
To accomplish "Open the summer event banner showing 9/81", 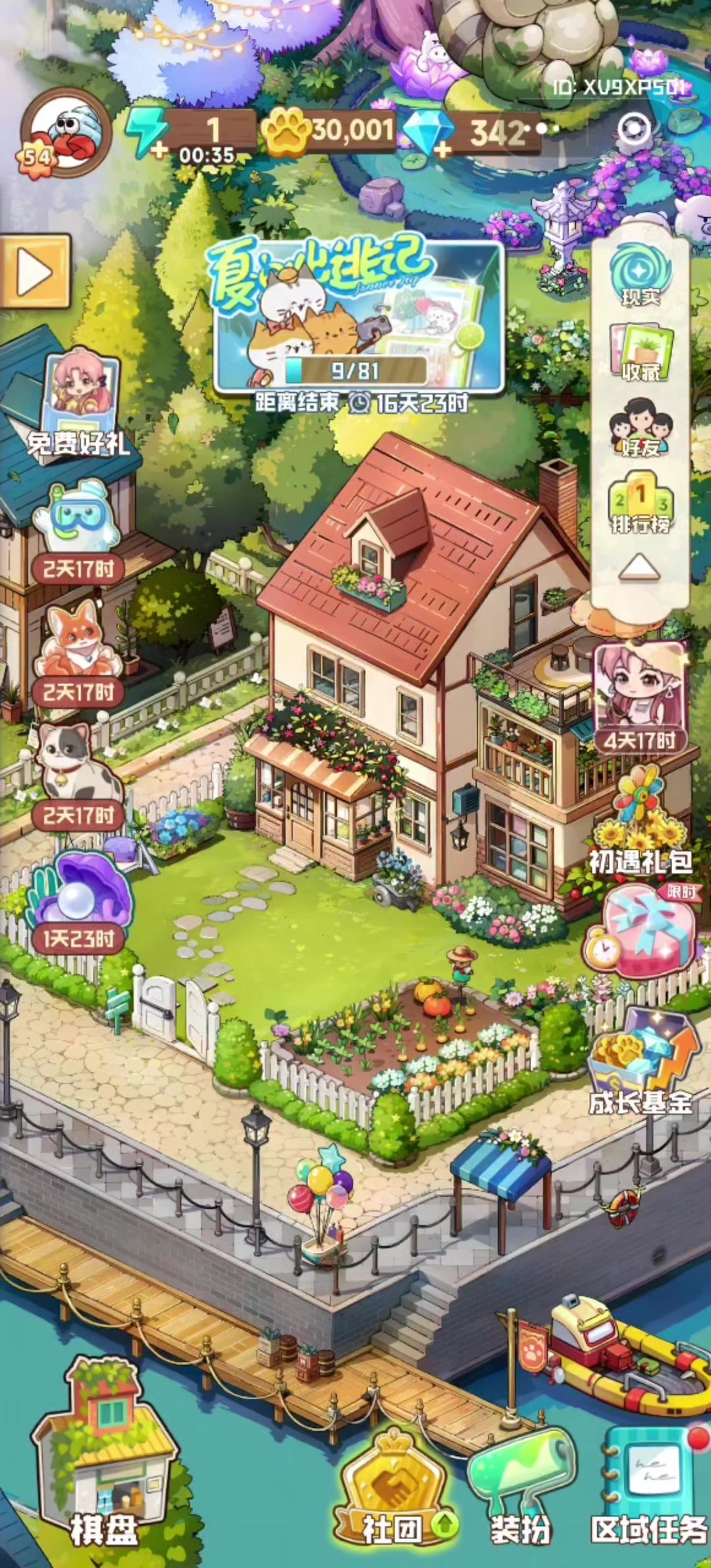I will coord(359,317).
